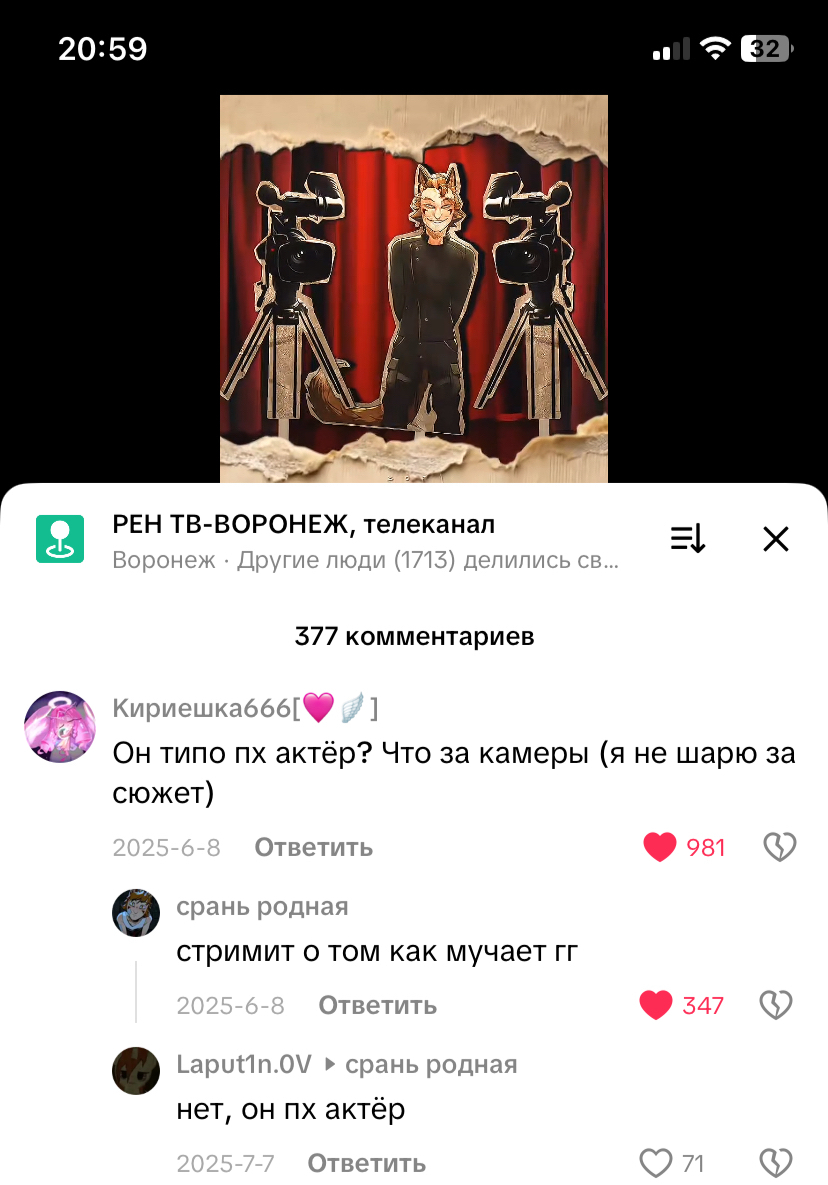Like the reply "стримит о том как мучает гг"
Viewport: 828px width, 1185px height.
(656, 1005)
